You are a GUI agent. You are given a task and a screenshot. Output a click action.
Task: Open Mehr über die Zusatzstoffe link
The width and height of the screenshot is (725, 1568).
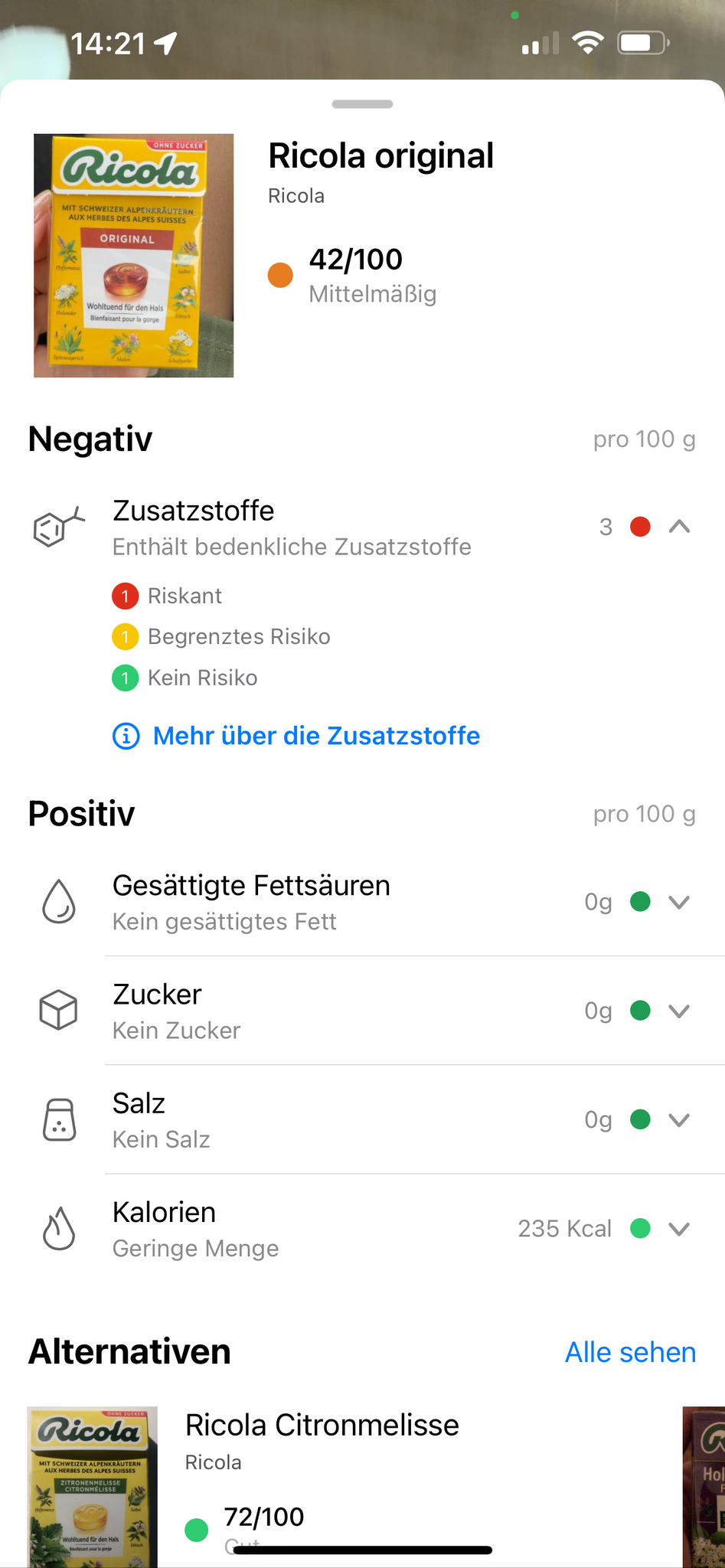(315, 736)
